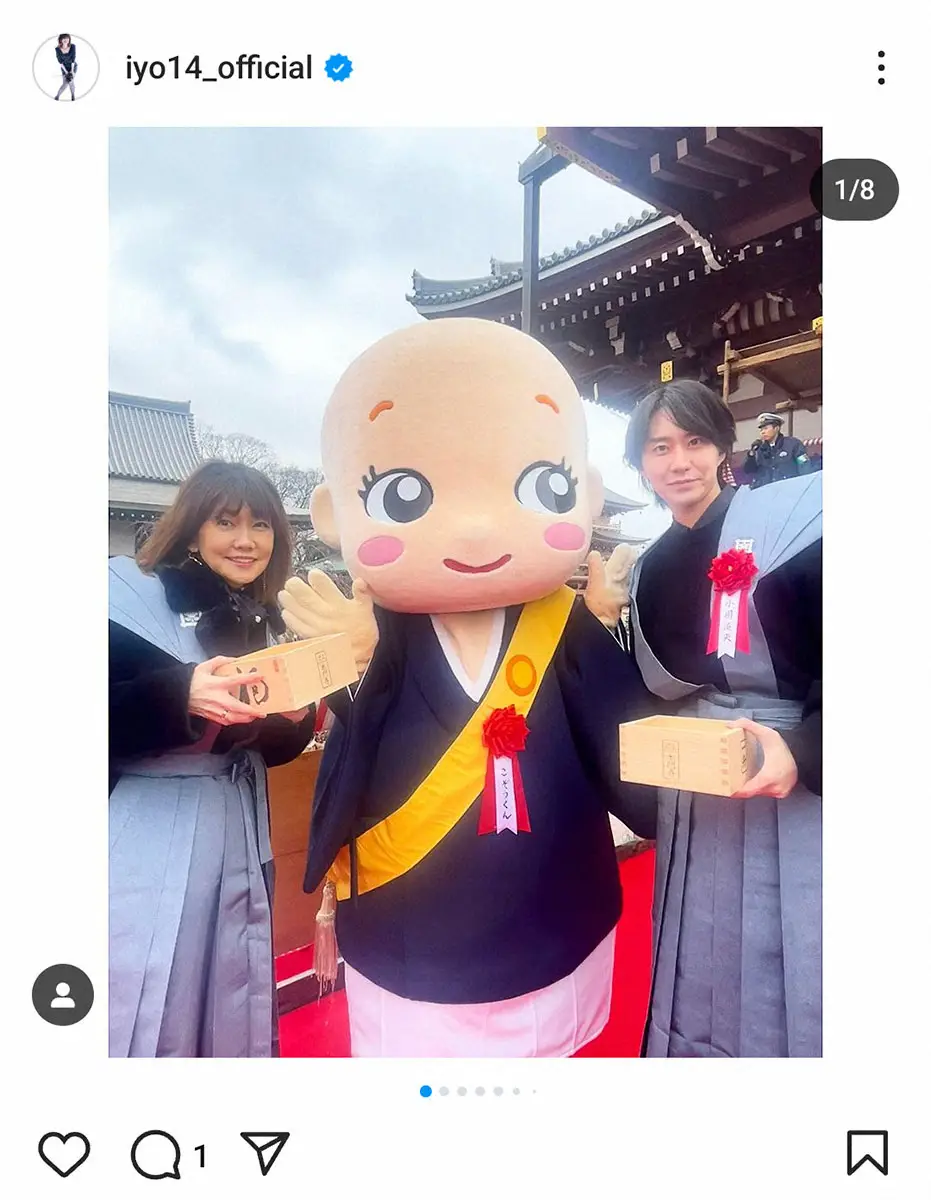Open iyo14_official's profile picture
This screenshot has width=931, height=1200.
[66, 68]
